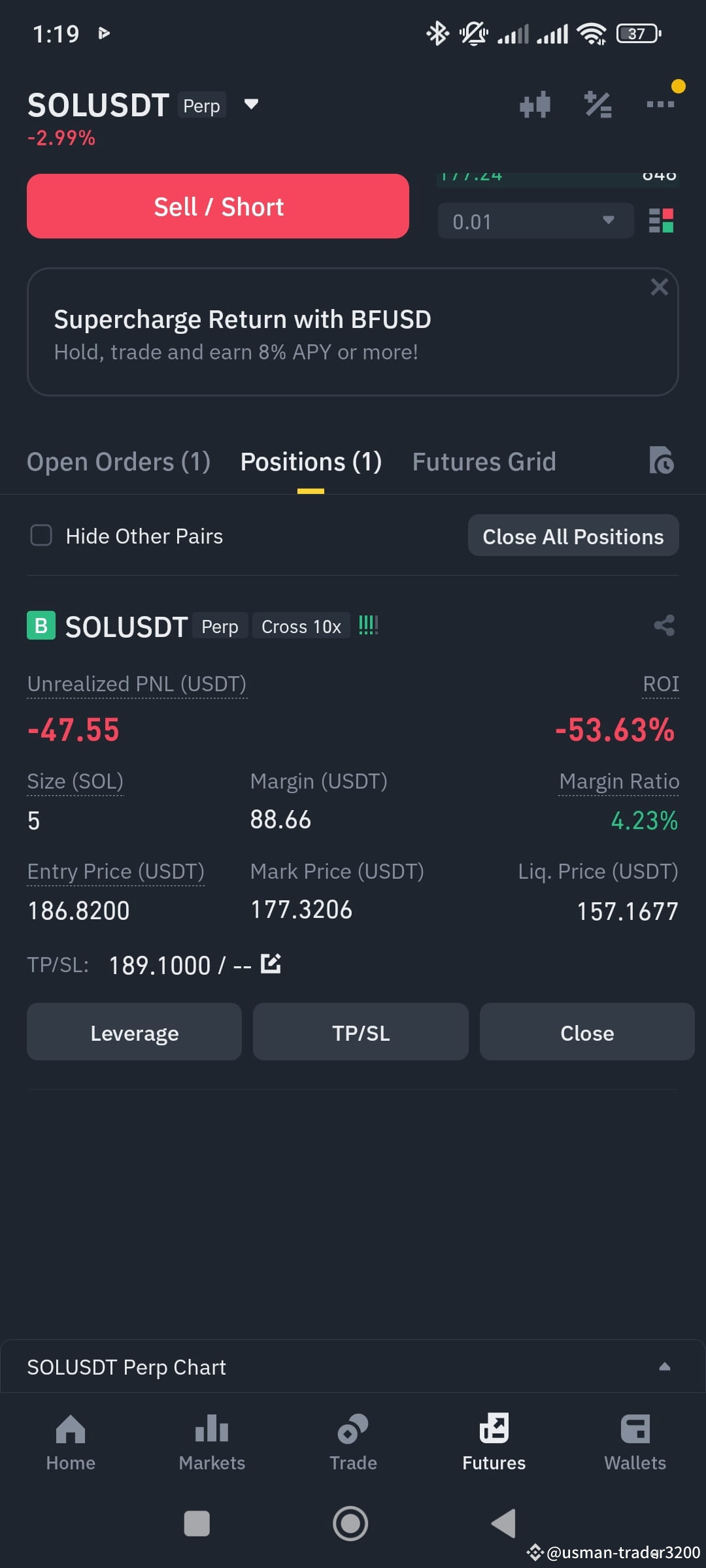Image resolution: width=706 pixels, height=1568 pixels.
Task: Dismiss the BFUSD promotional banner
Action: pyautogui.click(x=659, y=287)
